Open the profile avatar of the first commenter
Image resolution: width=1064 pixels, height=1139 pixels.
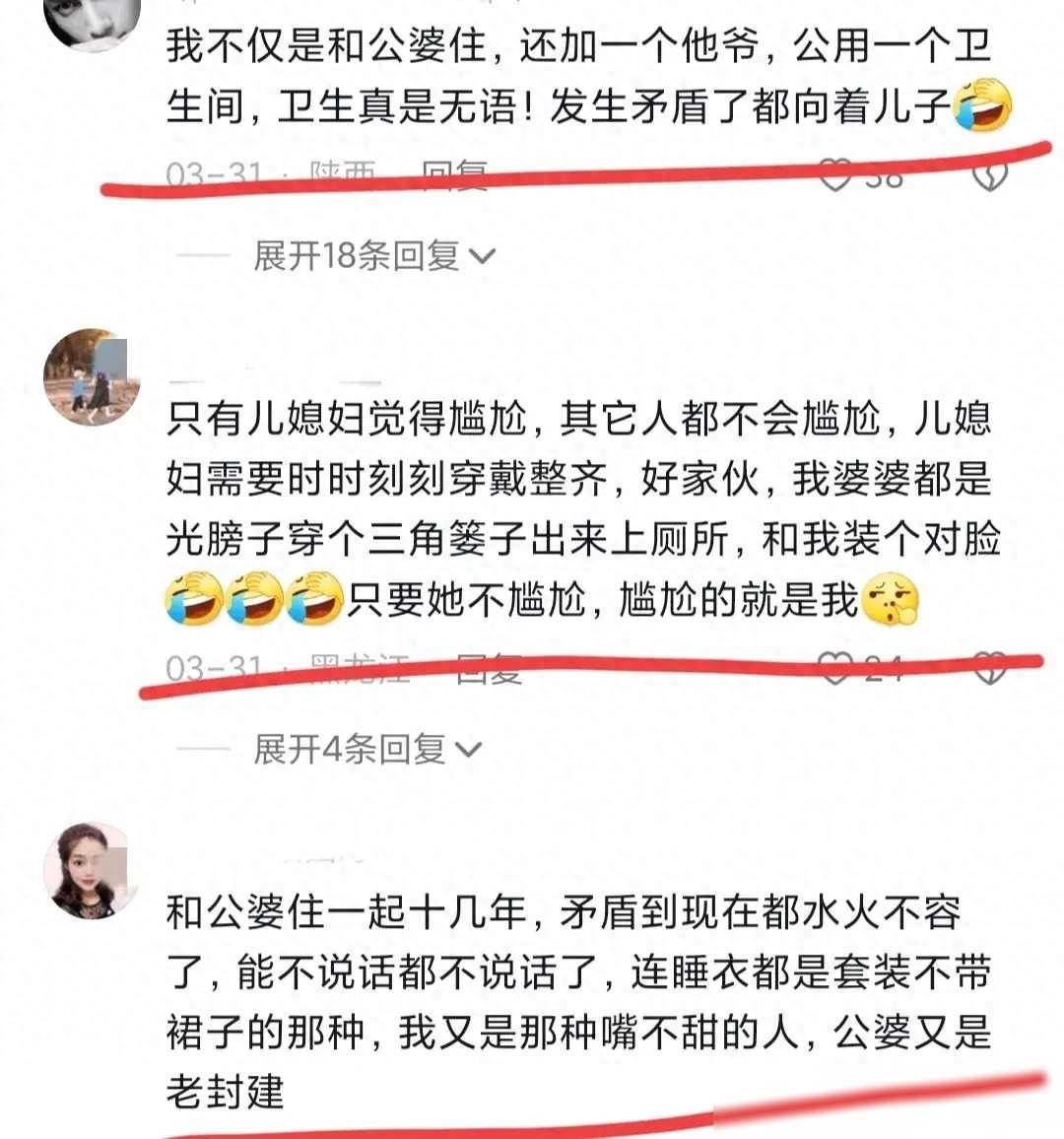tap(92, 20)
